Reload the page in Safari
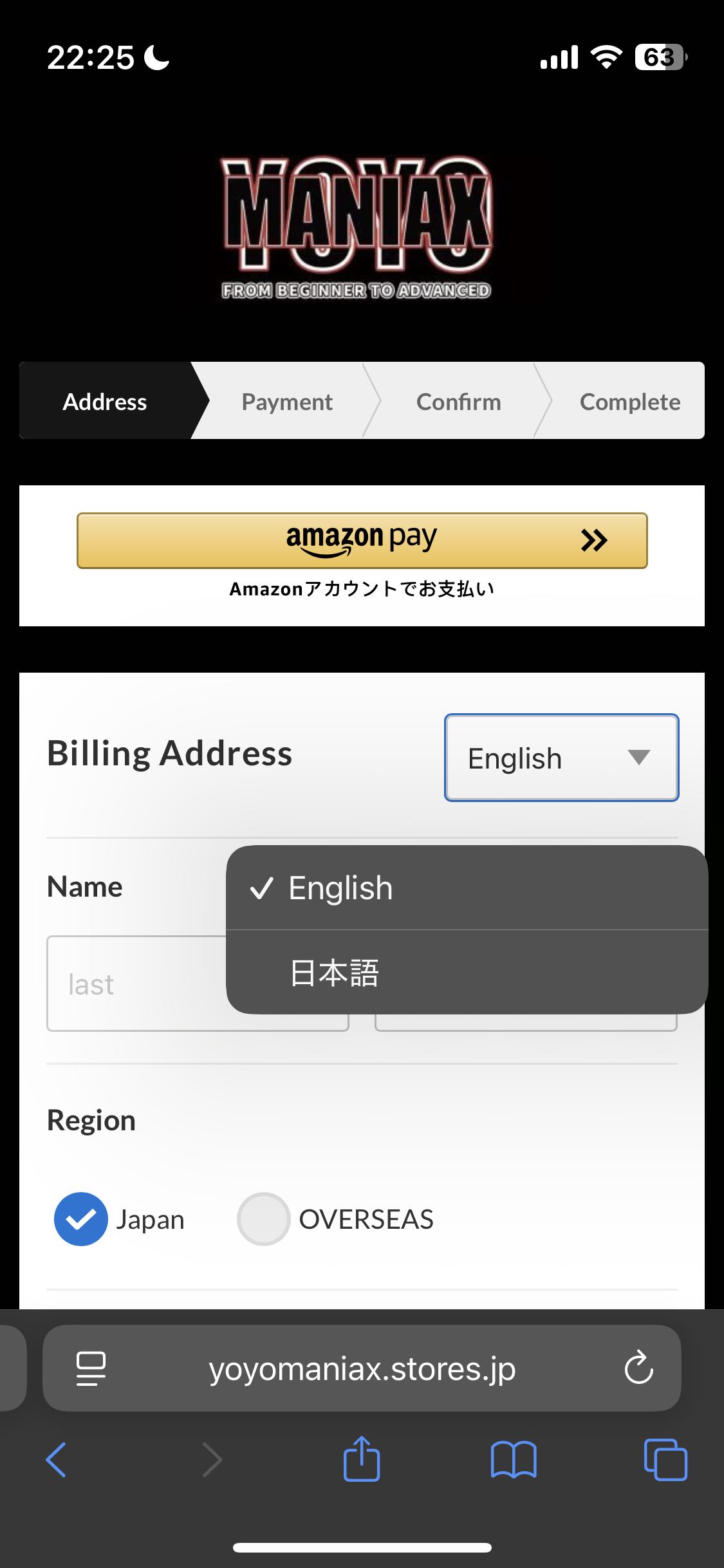This screenshot has width=724, height=1568. pyautogui.click(x=638, y=1367)
